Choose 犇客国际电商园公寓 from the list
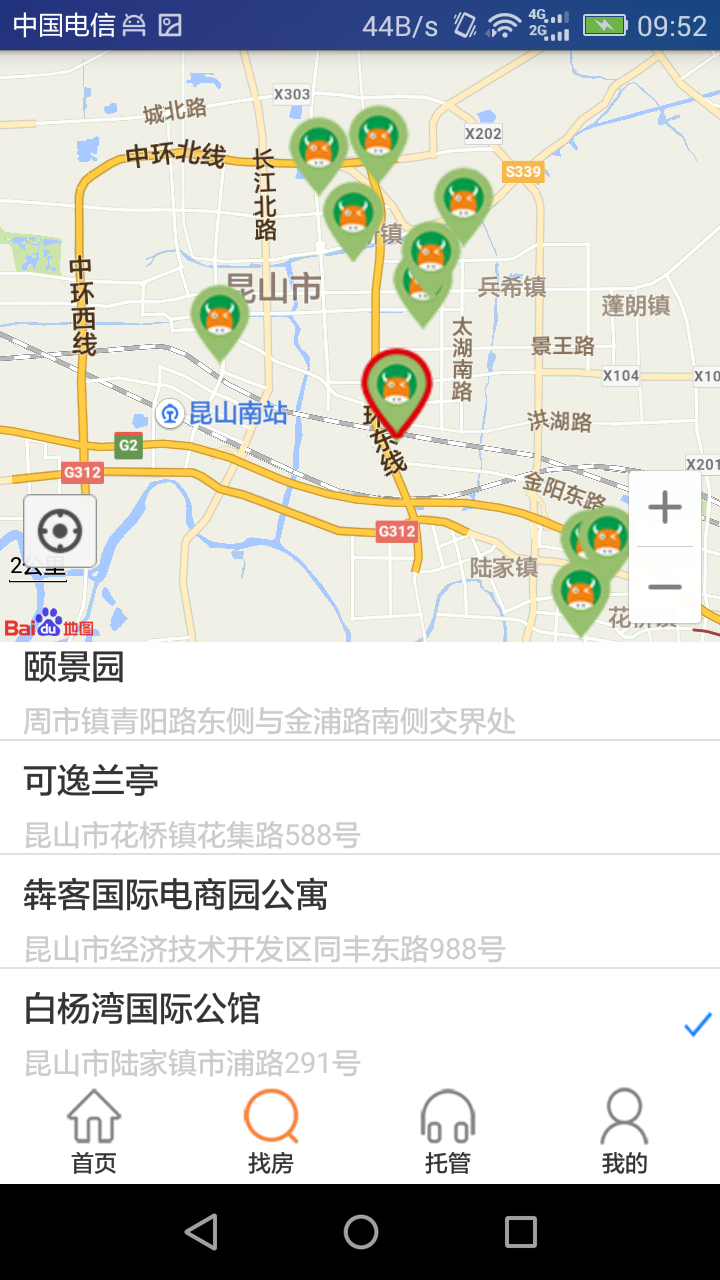The height and width of the screenshot is (1280, 720). coord(360,919)
